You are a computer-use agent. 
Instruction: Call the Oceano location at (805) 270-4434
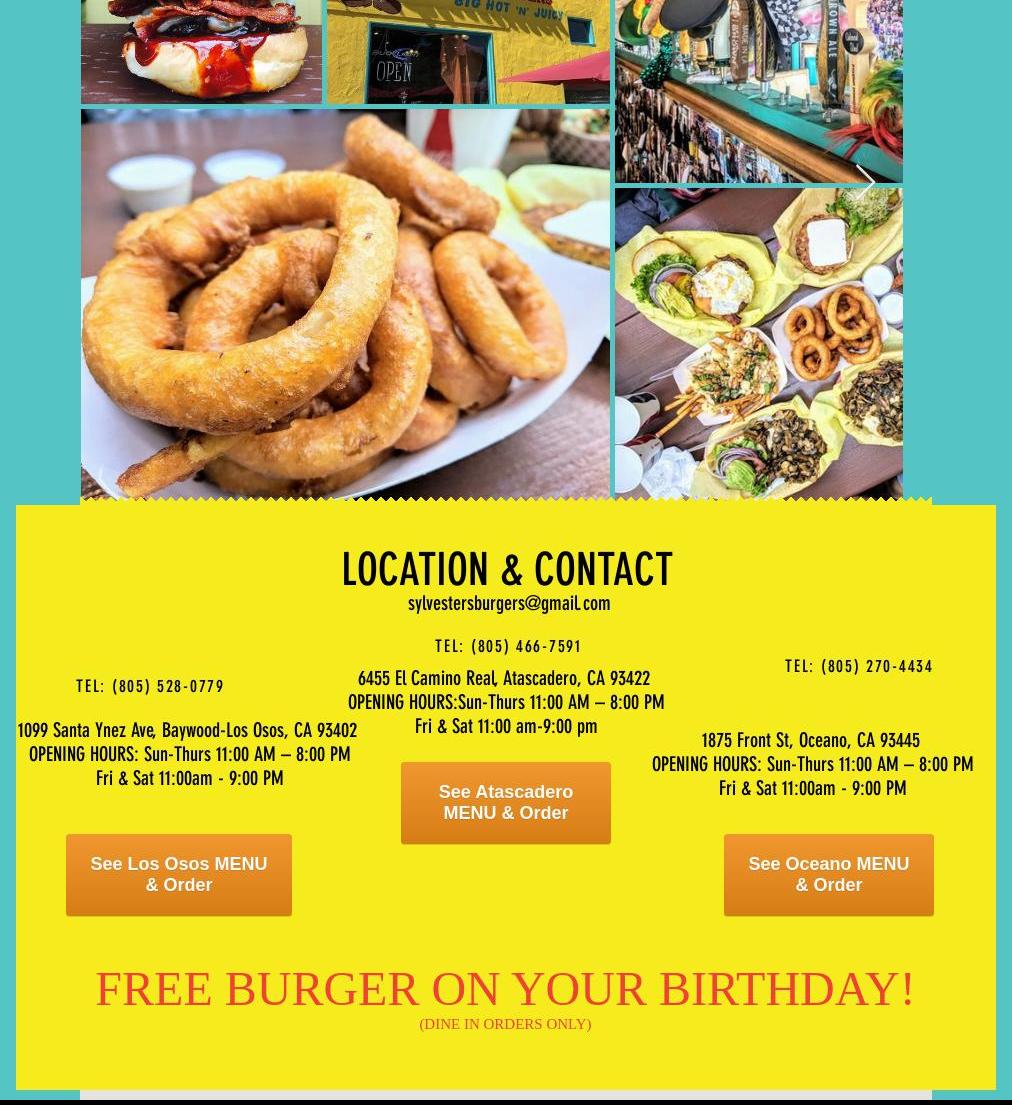coord(876,666)
